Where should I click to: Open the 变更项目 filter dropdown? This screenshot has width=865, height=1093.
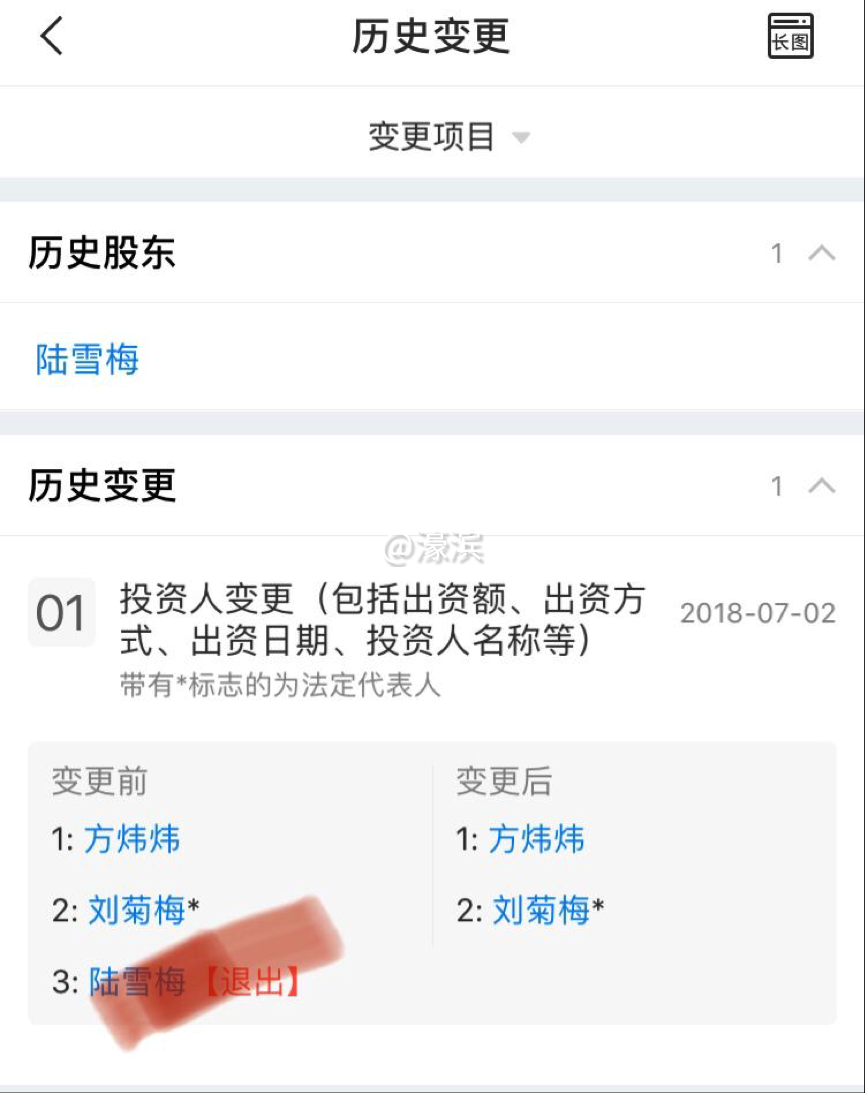[x=449, y=137]
